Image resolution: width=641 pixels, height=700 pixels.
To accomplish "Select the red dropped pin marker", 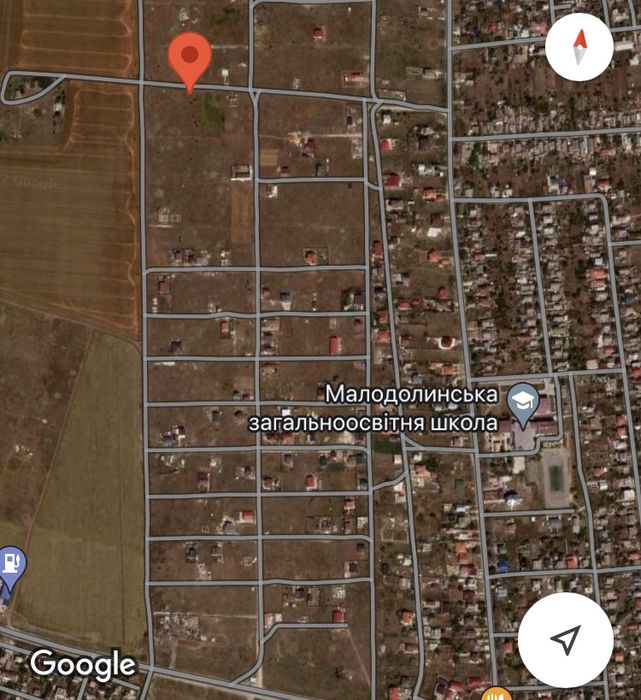I will point(190,58).
